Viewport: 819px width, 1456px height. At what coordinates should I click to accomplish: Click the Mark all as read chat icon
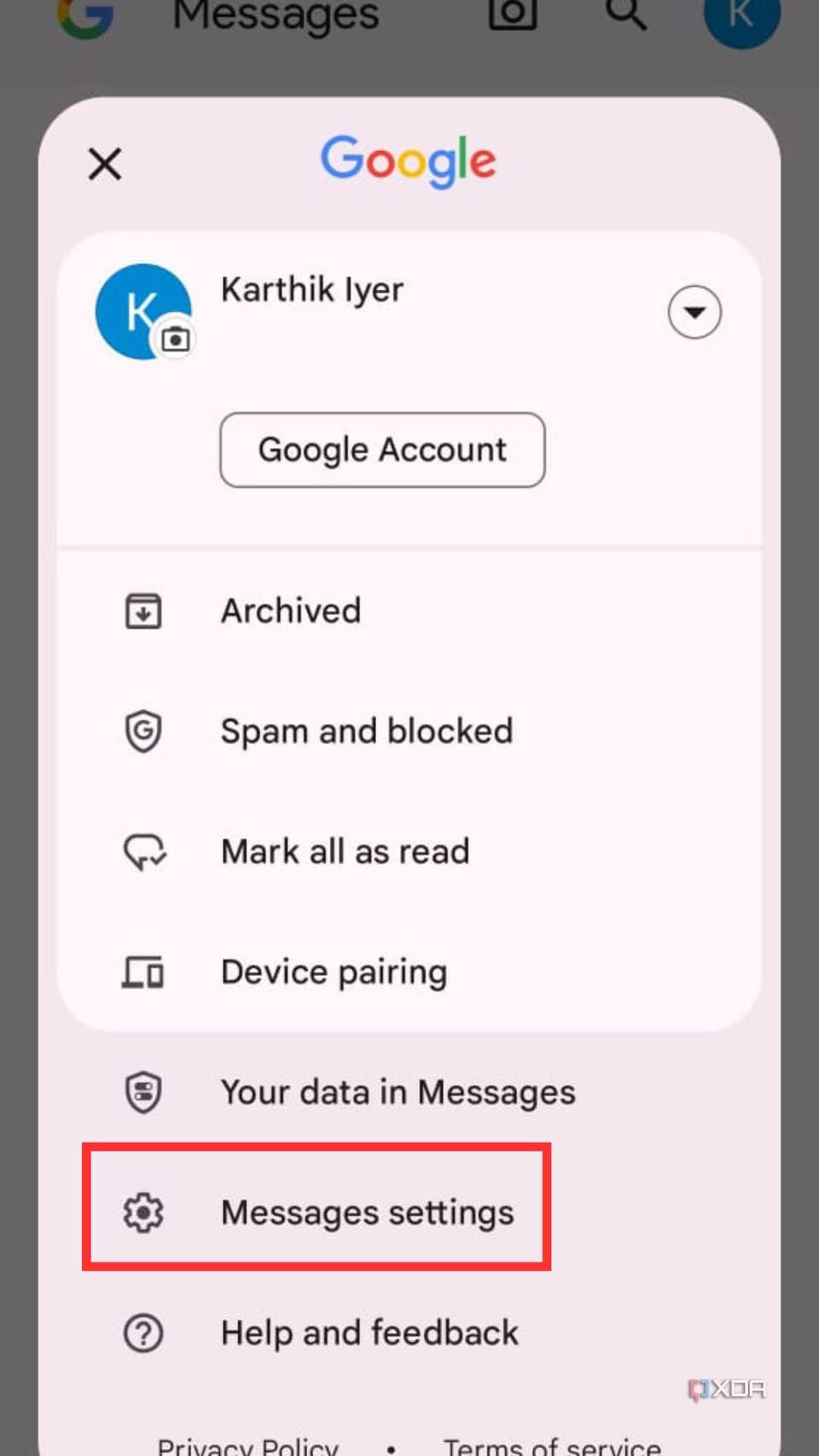pos(142,851)
